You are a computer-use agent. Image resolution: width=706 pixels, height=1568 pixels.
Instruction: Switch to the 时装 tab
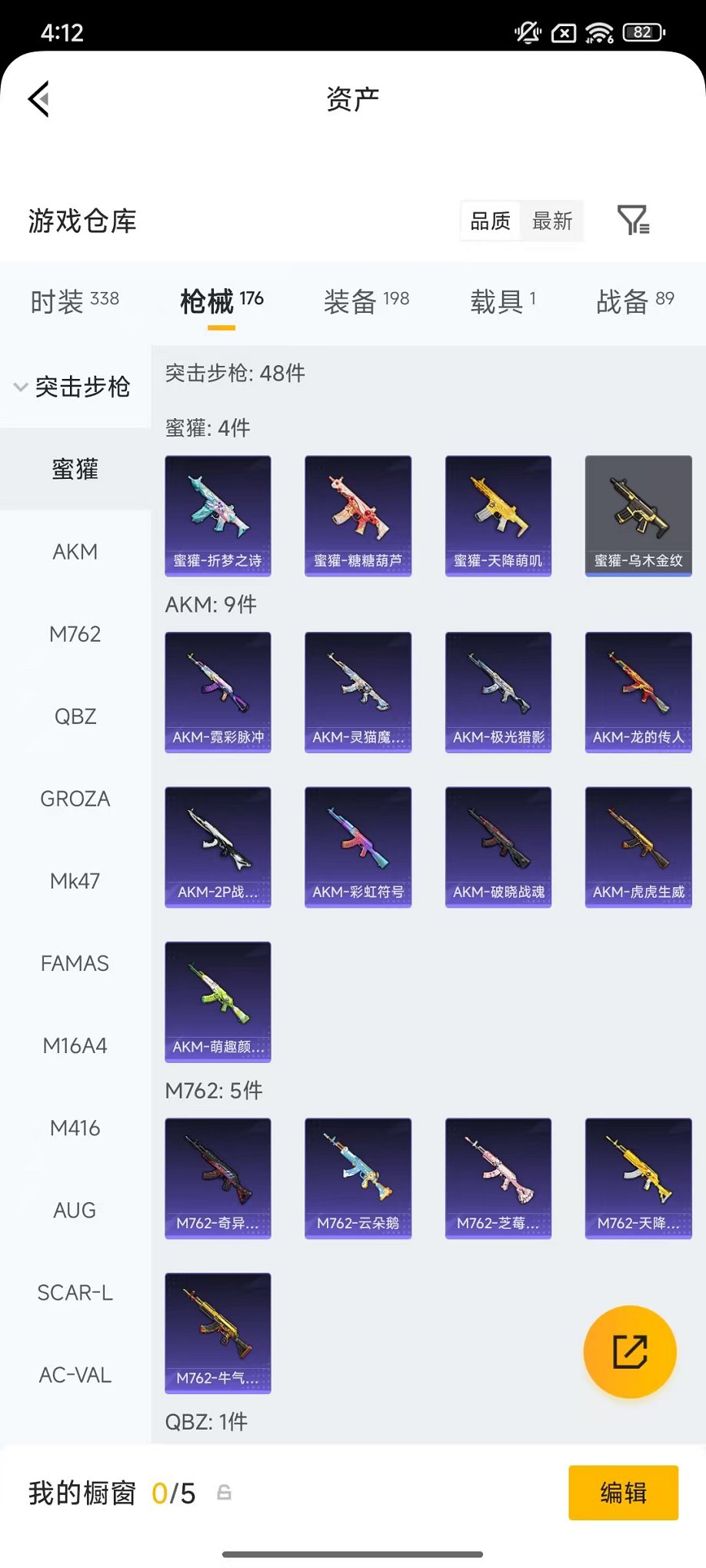[x=75, y=301]
